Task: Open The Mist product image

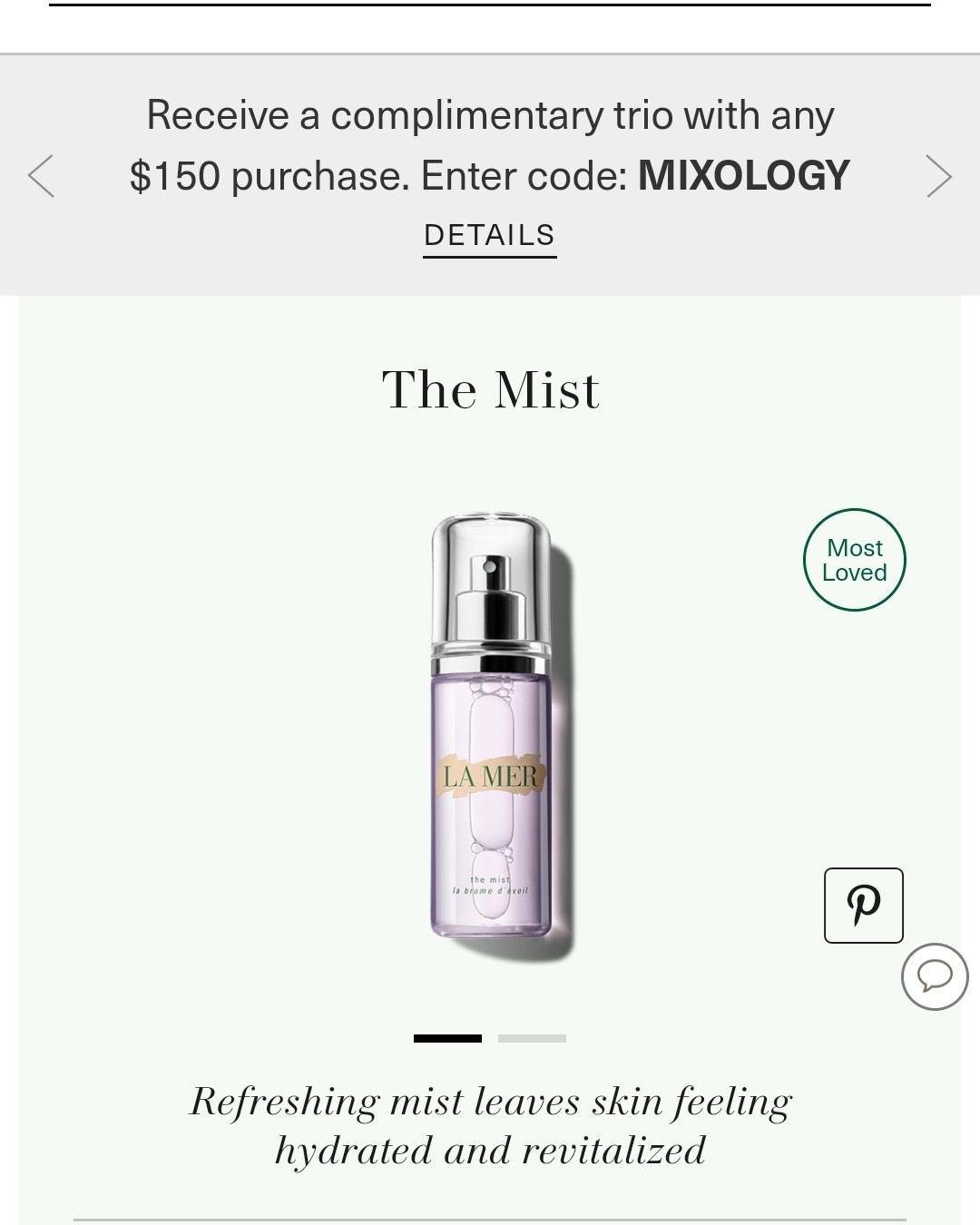Action: click(491, 735)
